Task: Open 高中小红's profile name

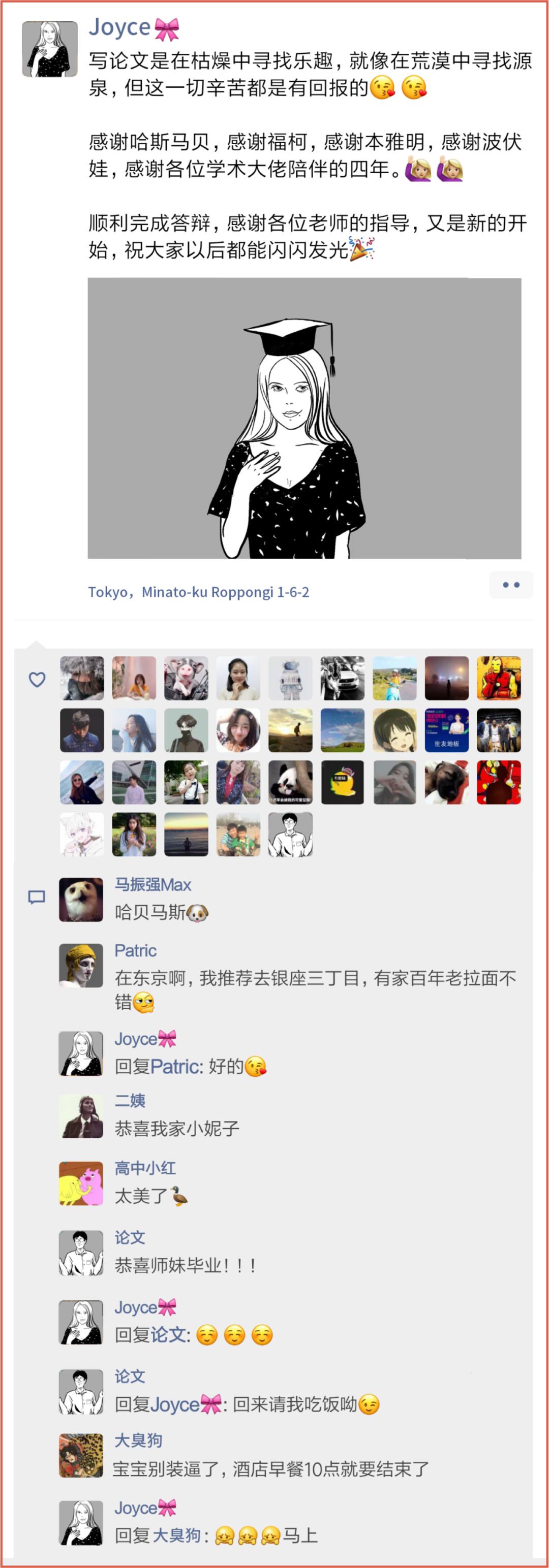Action: click(x=145, y=1168)
